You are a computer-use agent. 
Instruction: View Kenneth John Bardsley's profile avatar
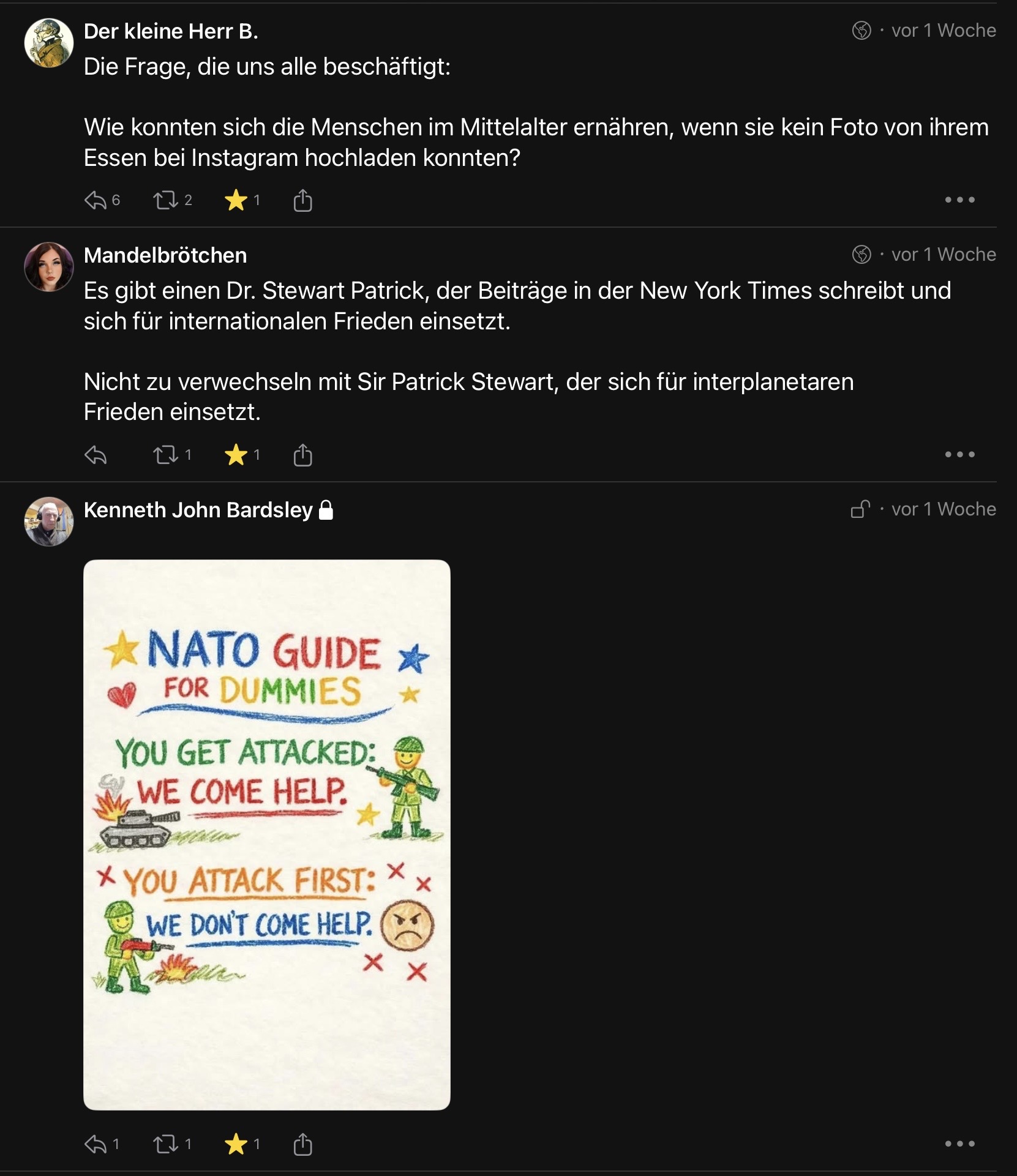coord(49,522)
